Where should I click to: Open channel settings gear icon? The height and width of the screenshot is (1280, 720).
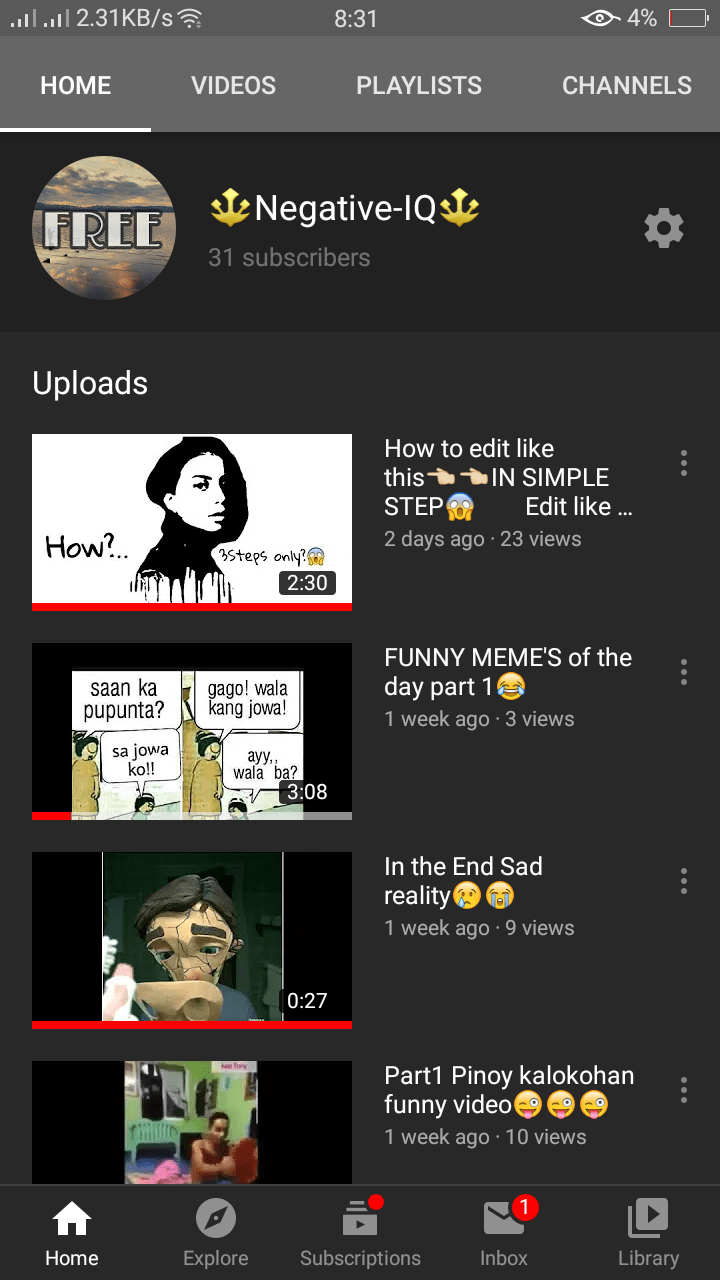pyautogui.click(x=664, y=229)
